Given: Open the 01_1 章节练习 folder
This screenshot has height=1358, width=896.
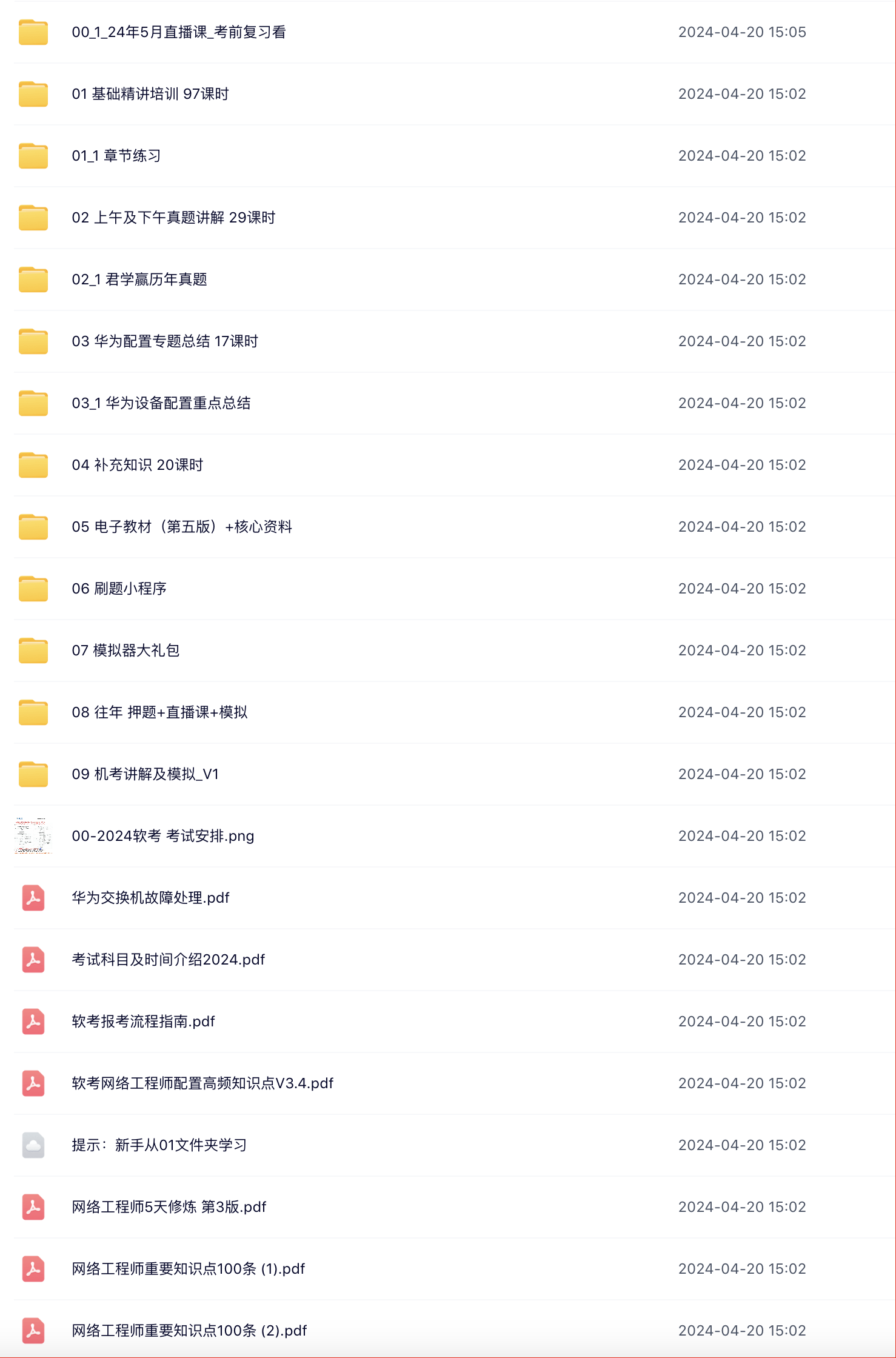Looking at the screenshot, I should click(116, 156).
